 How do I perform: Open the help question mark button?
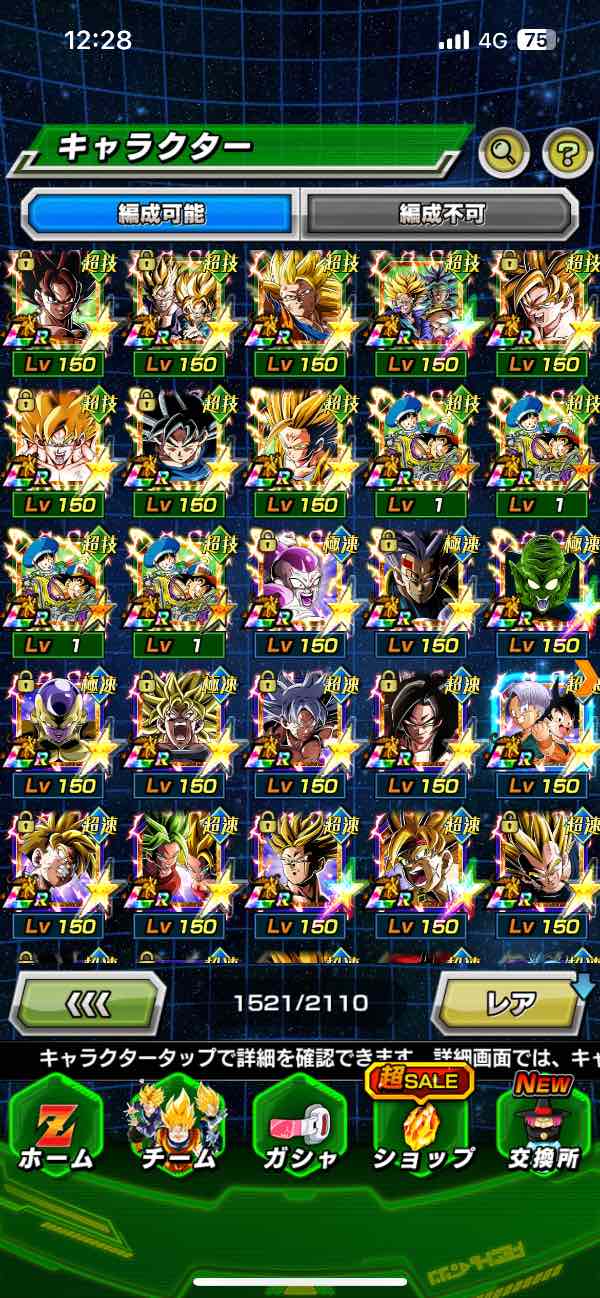tap(567, 153)
